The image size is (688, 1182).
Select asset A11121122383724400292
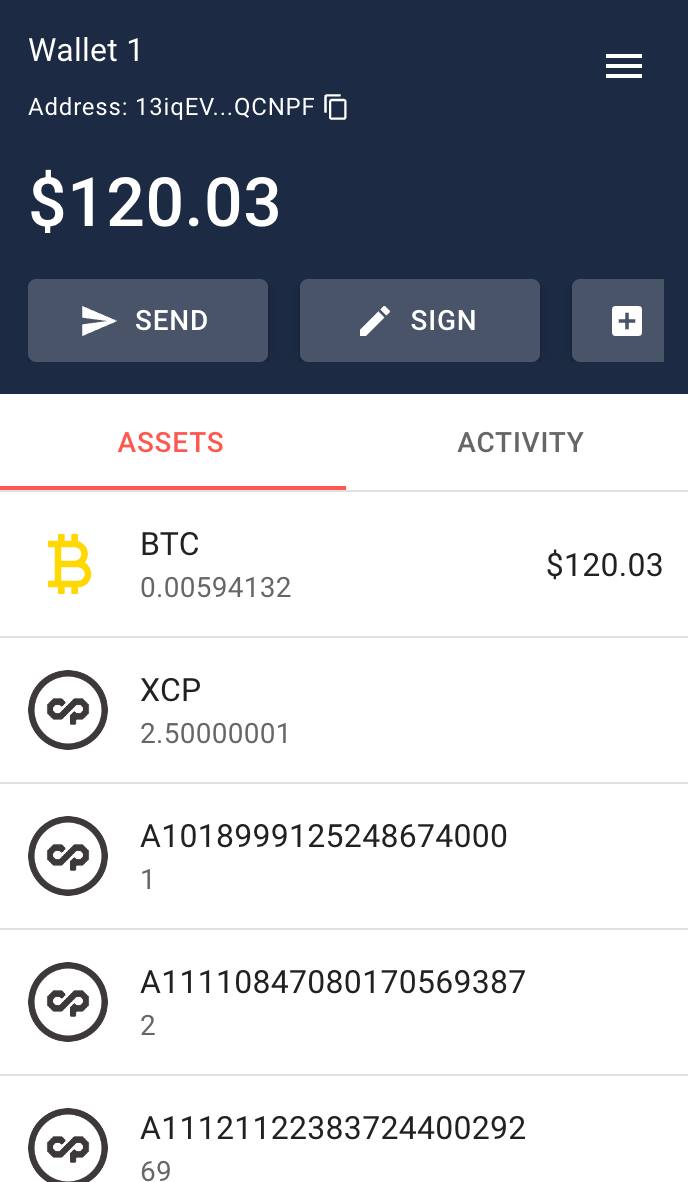tap(344, 1129)
